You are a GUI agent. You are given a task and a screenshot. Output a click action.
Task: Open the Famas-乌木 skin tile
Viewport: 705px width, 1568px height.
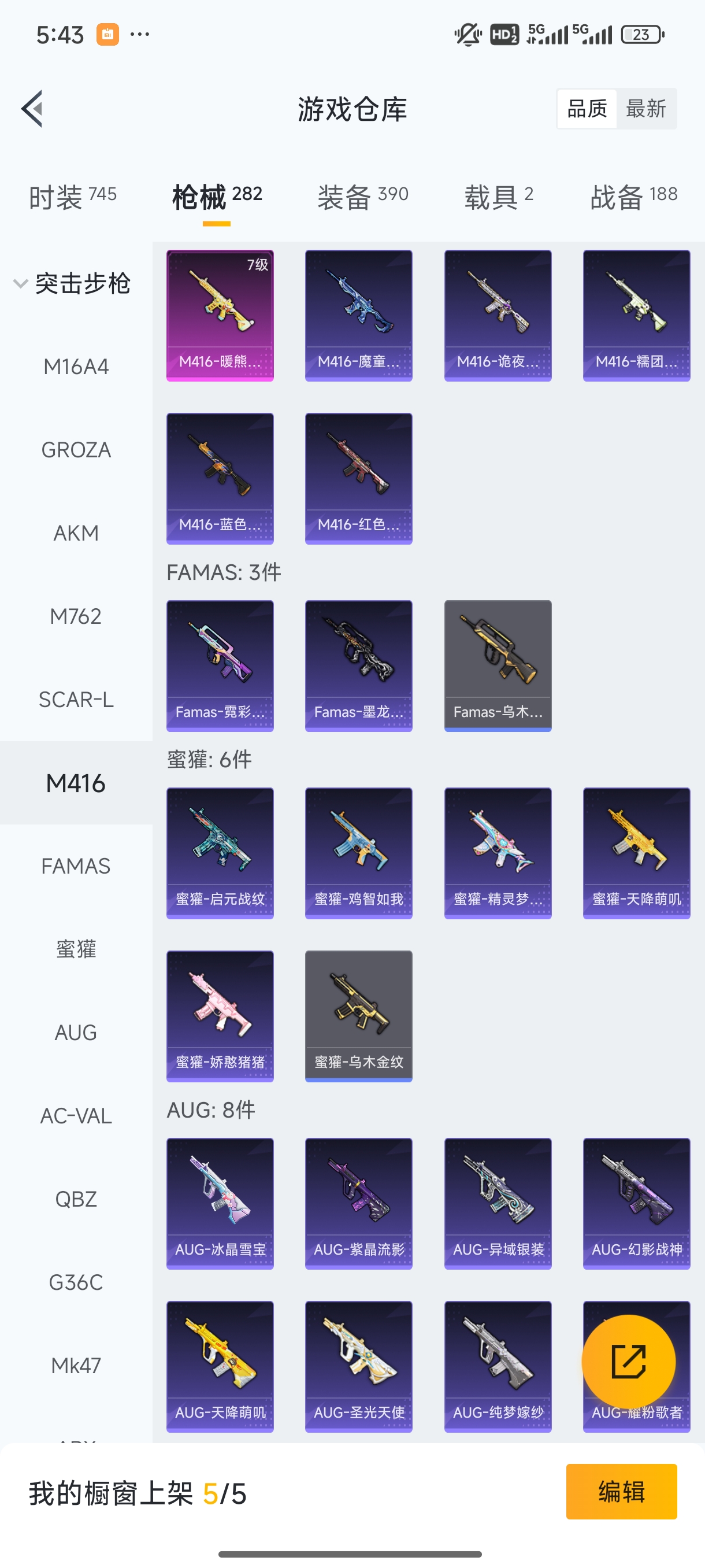(x=498, y=665)
